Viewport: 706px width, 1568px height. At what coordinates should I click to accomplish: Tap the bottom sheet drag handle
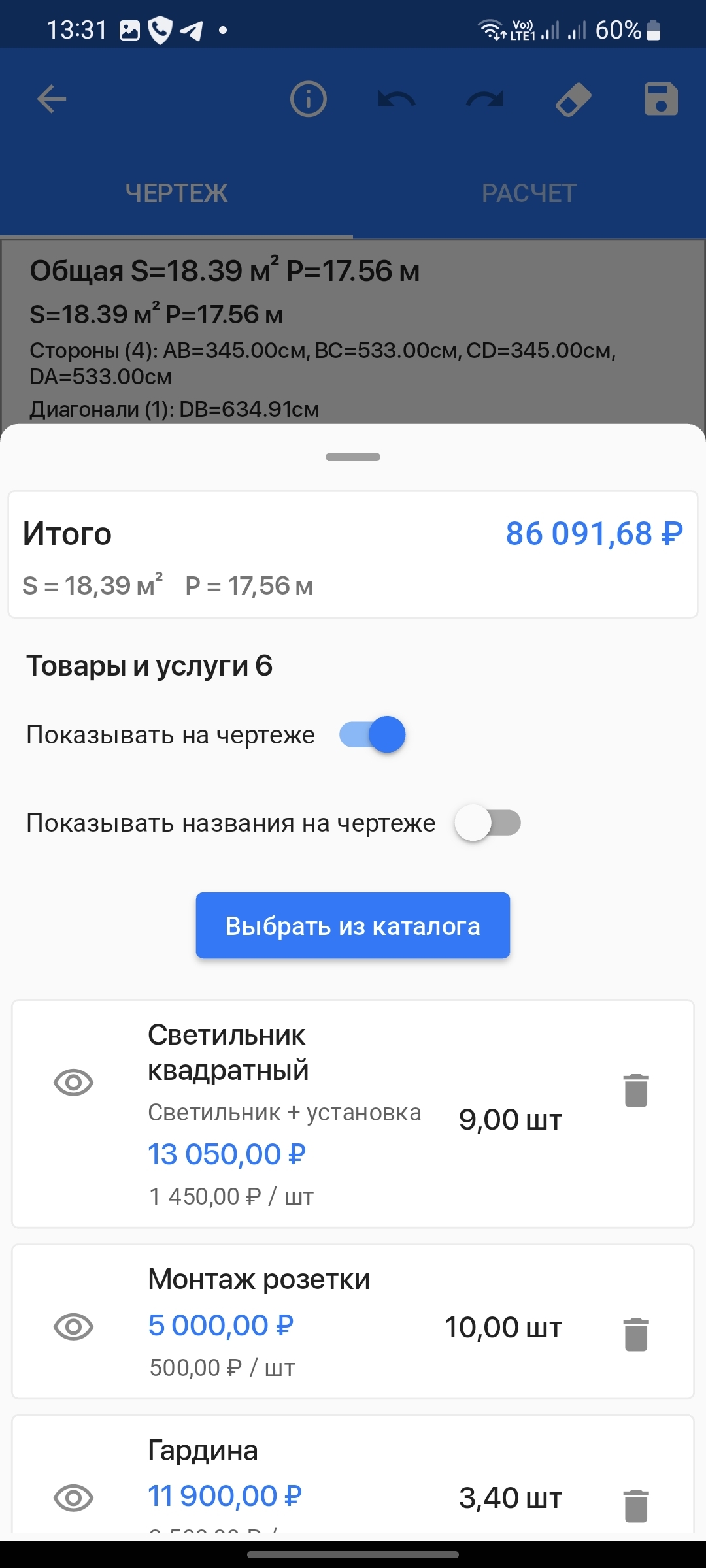click(x=353, y=457)
